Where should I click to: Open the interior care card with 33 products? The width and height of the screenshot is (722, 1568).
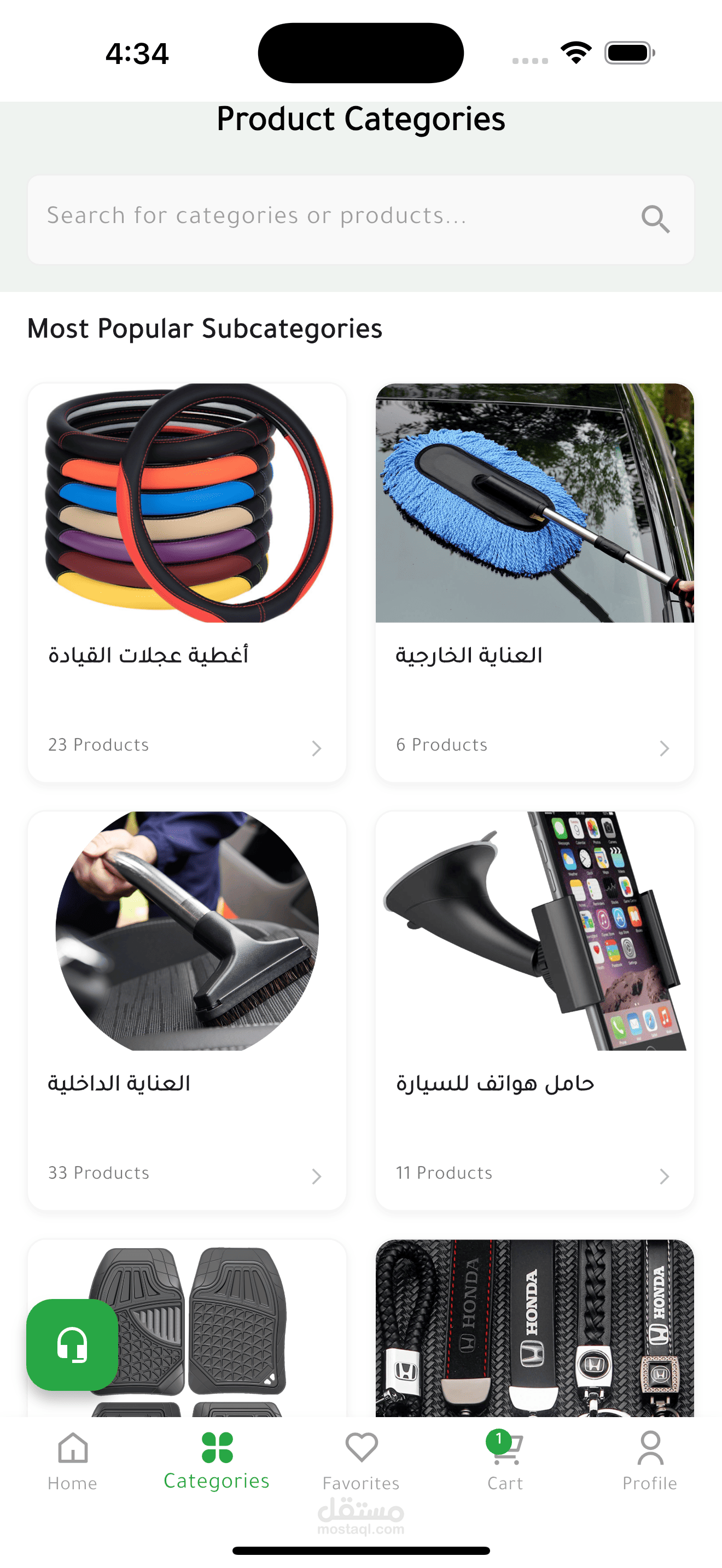[x=187, y=1010]
